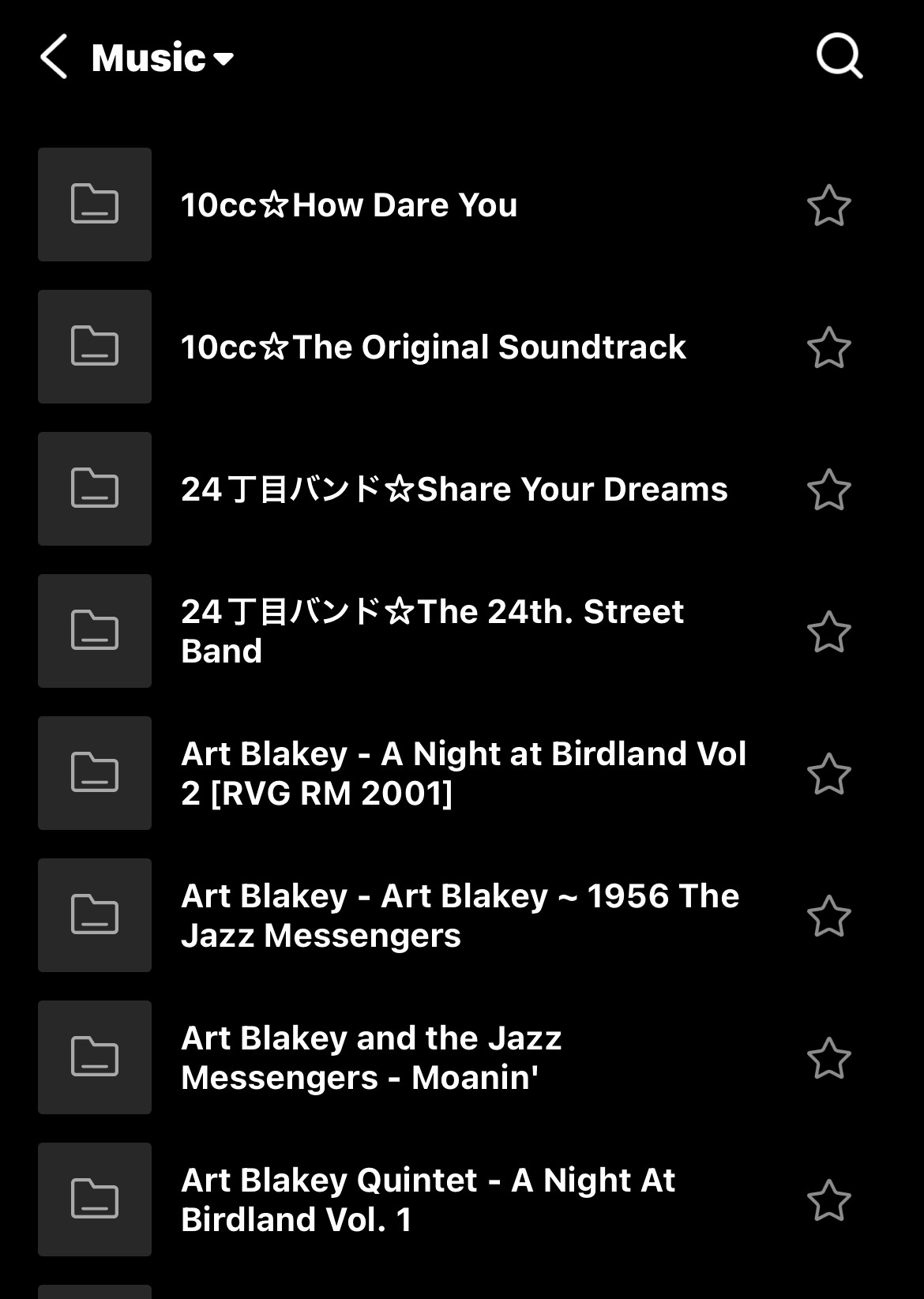Open the 1956 The Jazz Messengers folder
This screenshot has width=924, height=1299.
tap(460, 915)
